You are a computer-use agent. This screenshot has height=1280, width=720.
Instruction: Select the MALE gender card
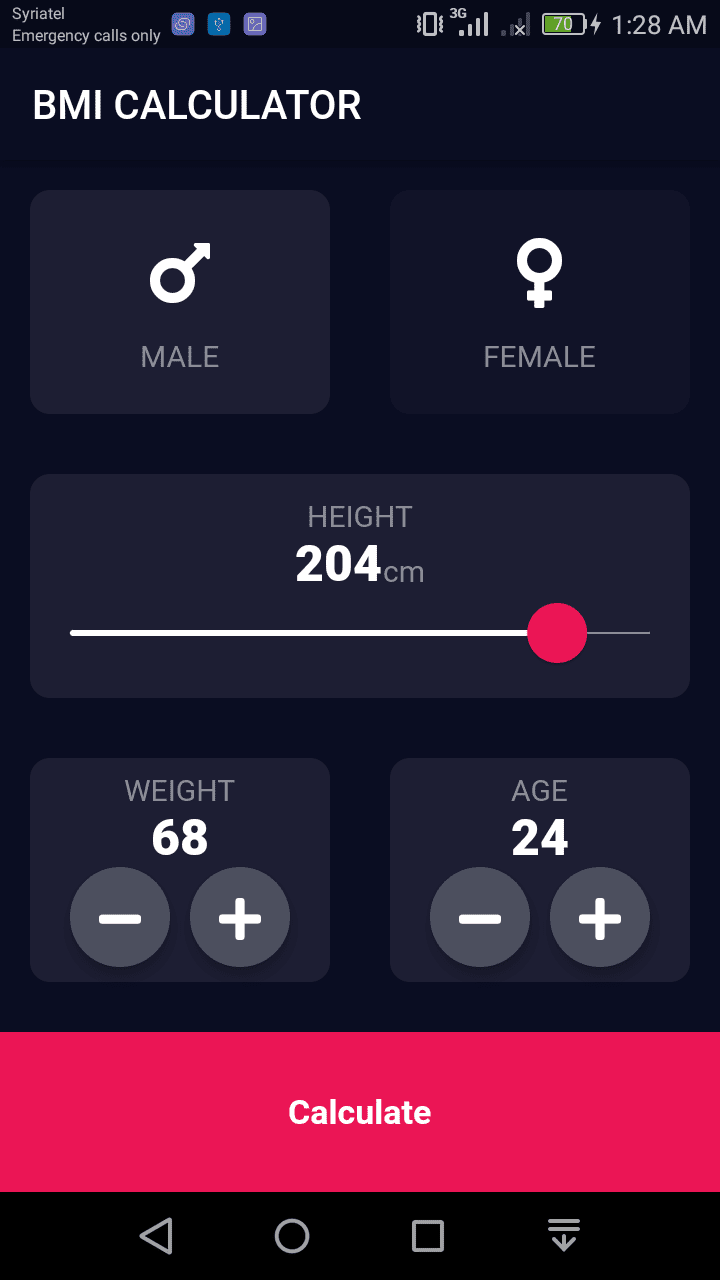pos(180,302)
